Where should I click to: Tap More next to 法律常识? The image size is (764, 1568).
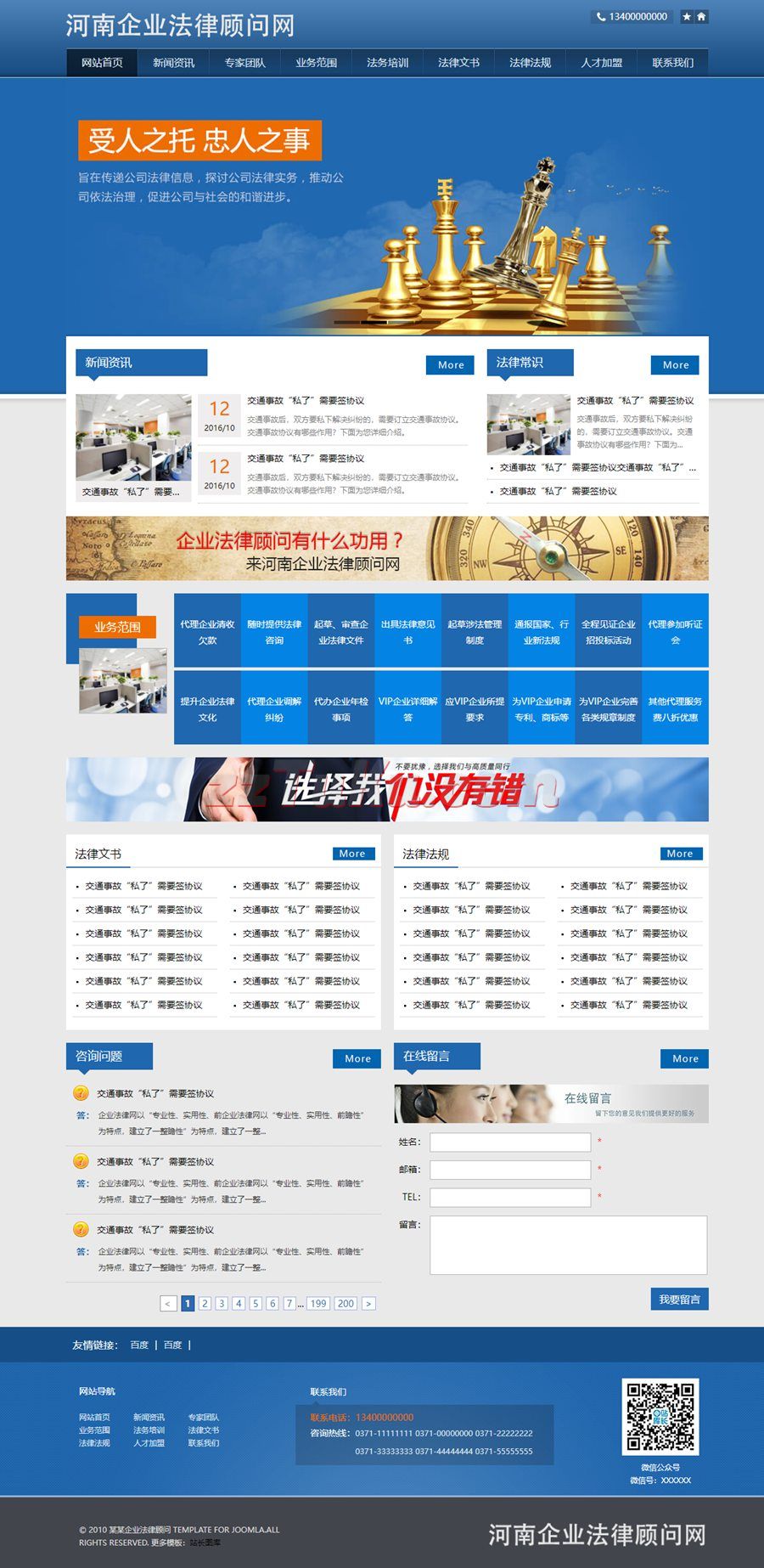click(x=675, y=365)
